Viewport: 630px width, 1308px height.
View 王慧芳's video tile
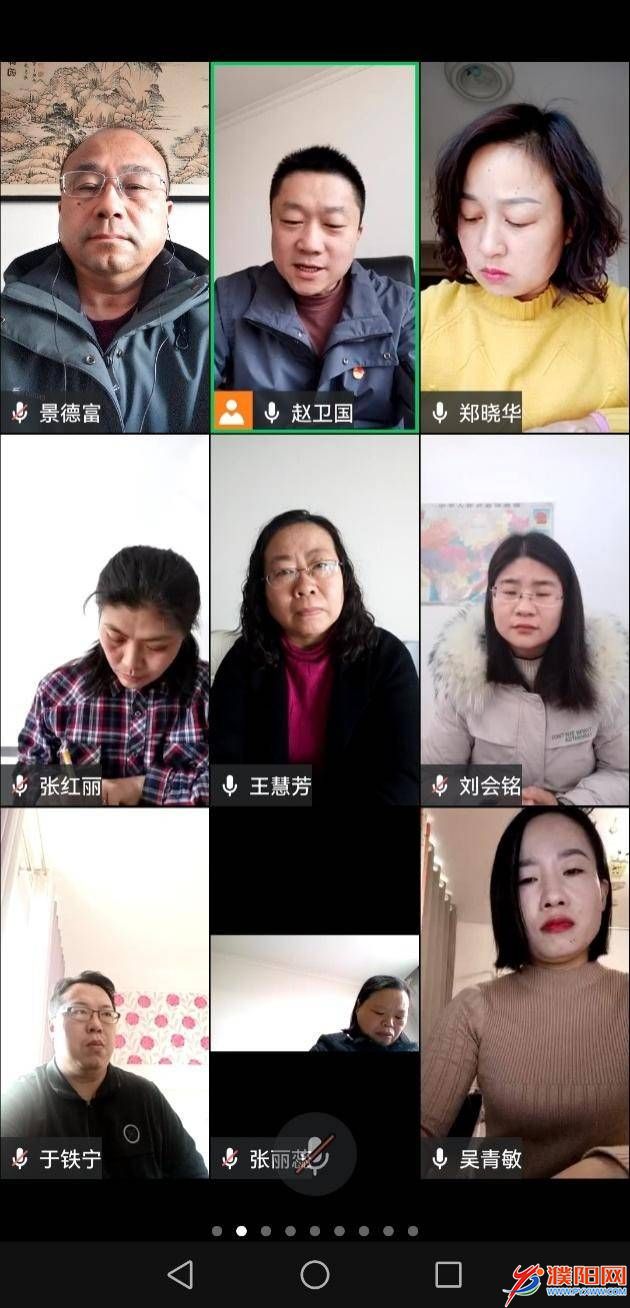tap(314, 620)
